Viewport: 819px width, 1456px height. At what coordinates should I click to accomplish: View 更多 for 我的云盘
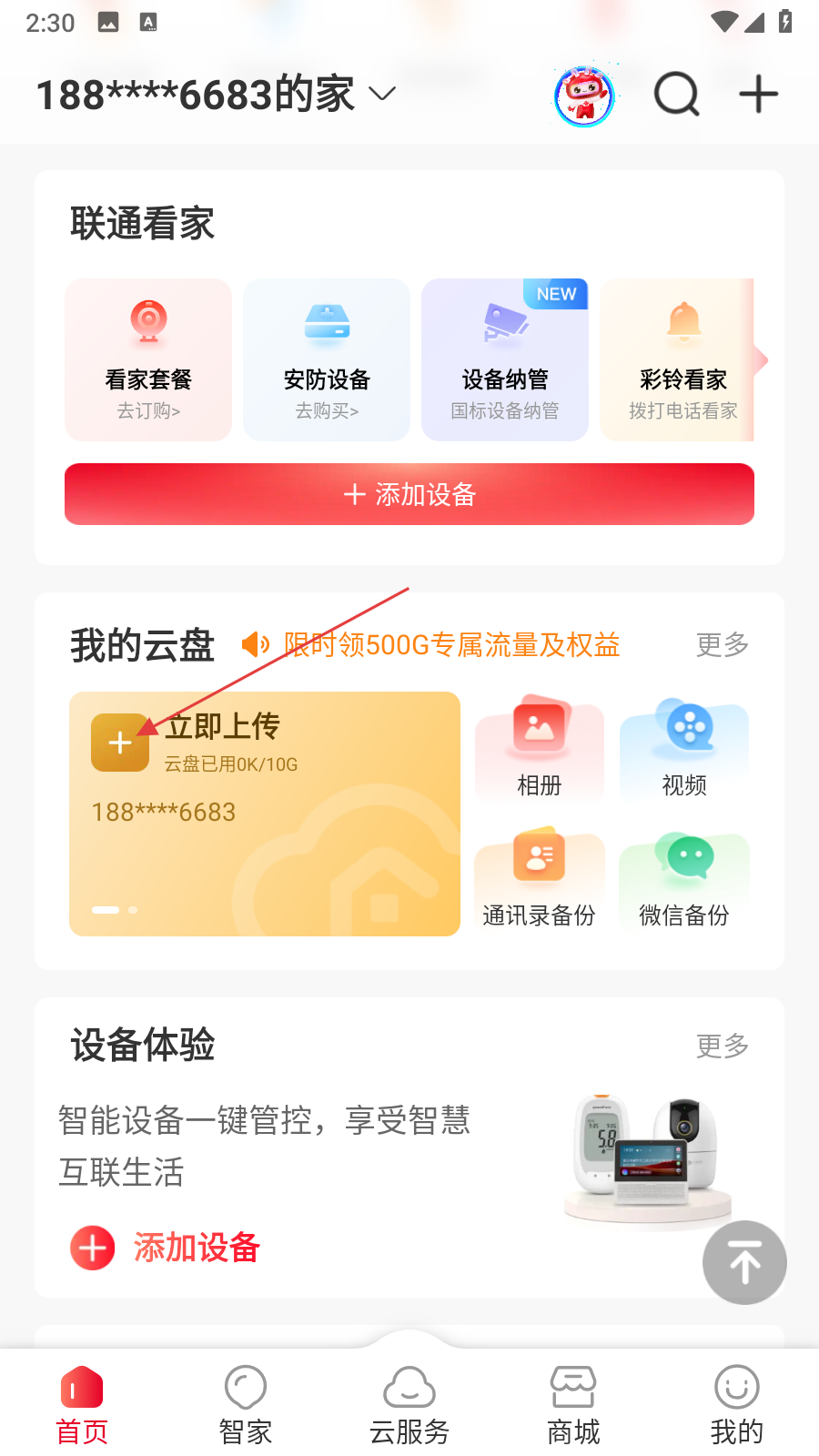[722, 645]
